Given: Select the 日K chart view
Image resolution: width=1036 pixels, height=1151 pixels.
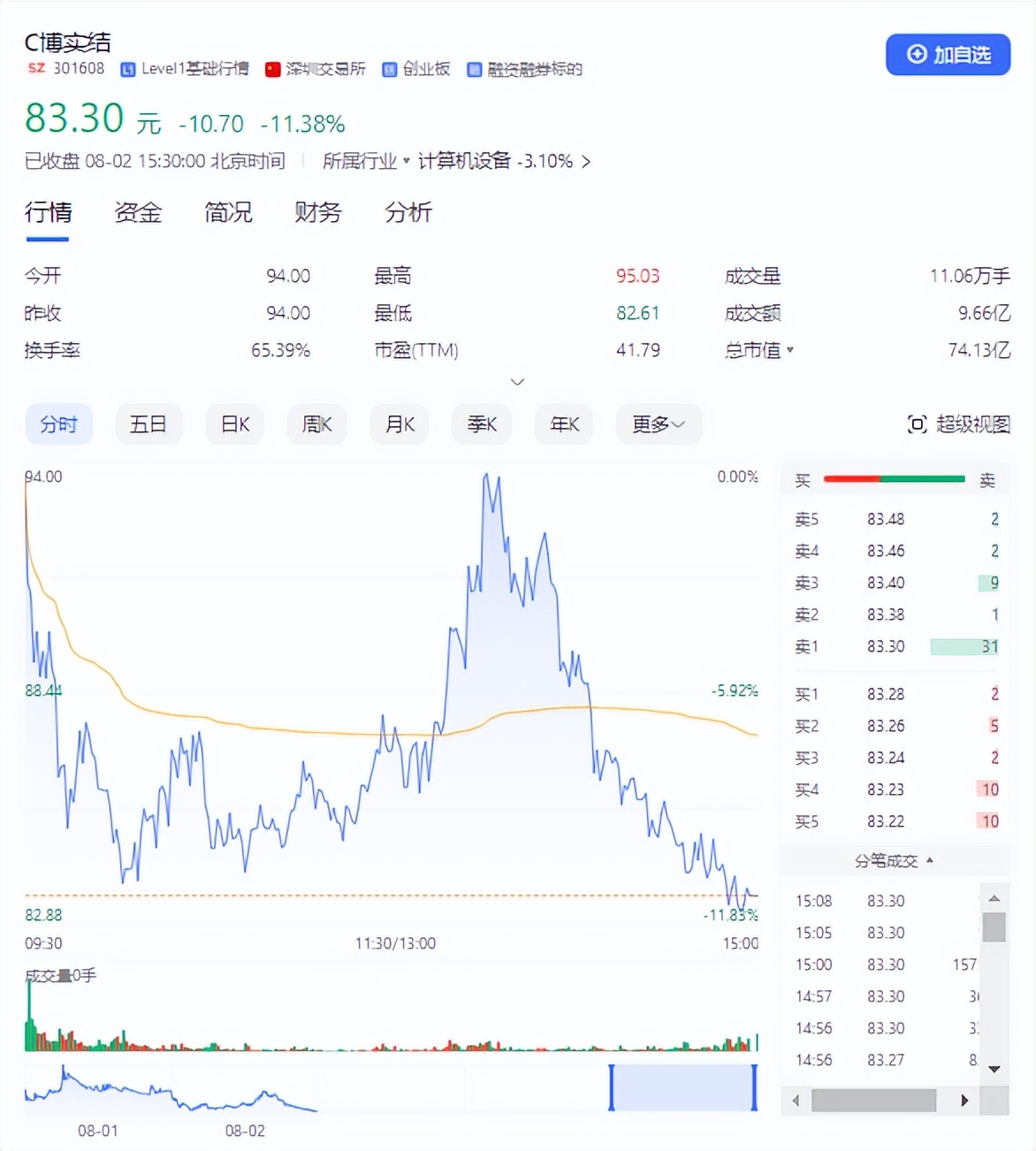Looking at the screenshot, I should coord(235,424).
